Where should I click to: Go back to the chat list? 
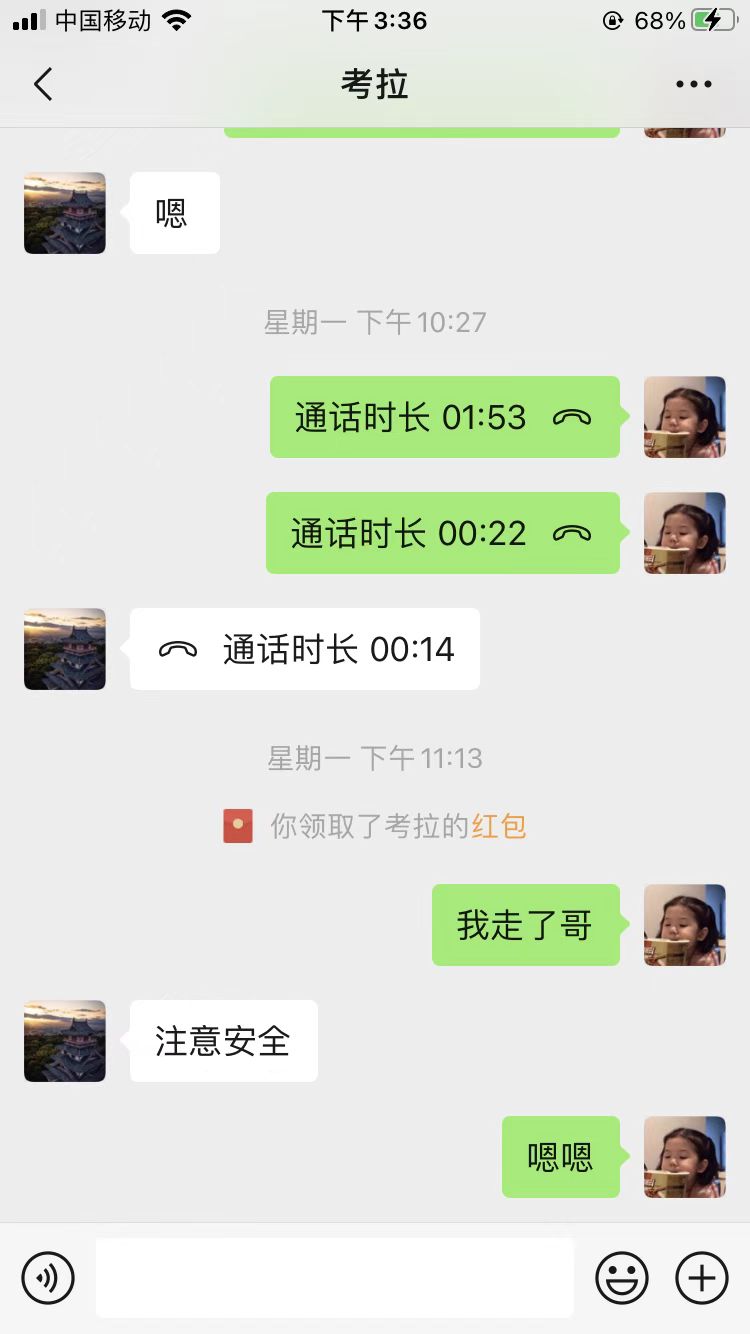point(43,85)
